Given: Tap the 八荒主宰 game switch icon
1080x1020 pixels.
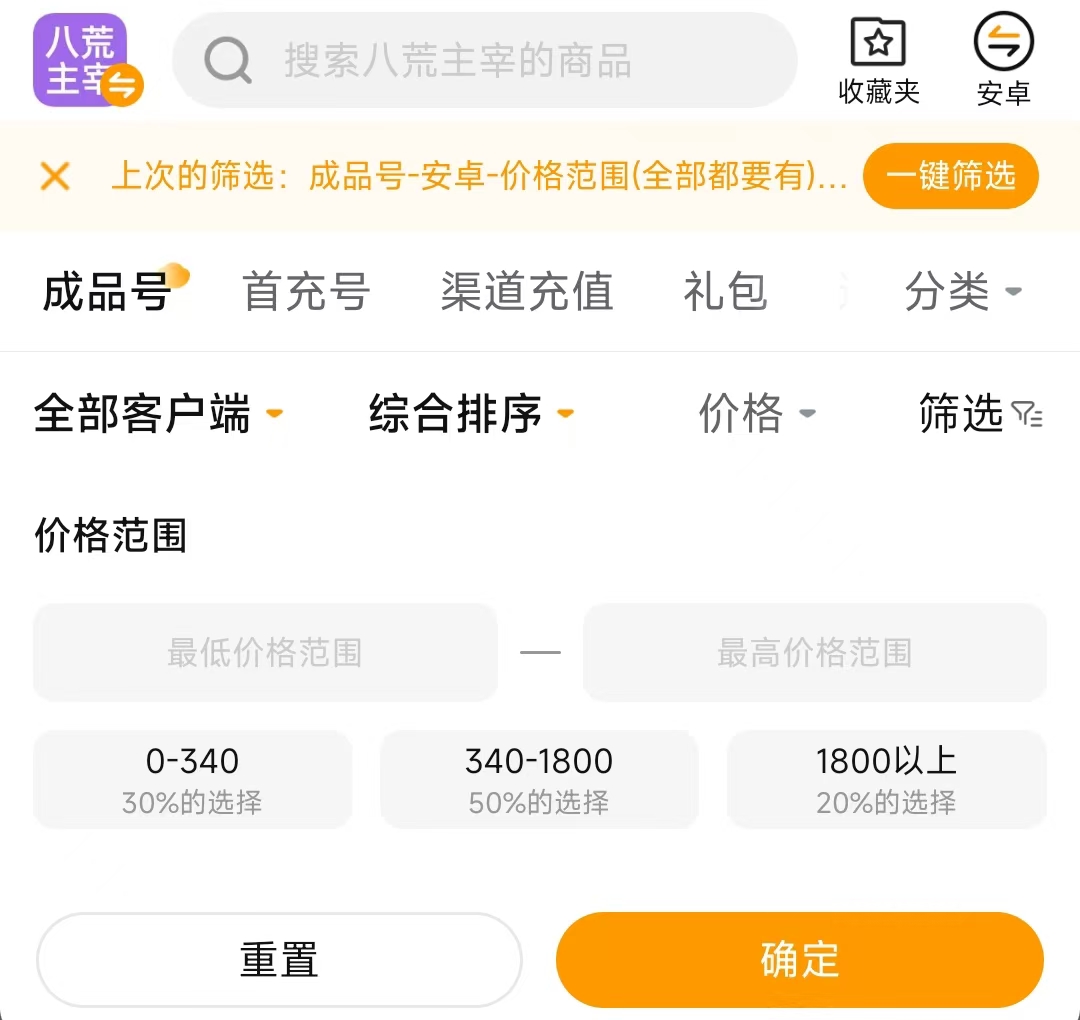Looking at the screenshot, I should (87, 60).
